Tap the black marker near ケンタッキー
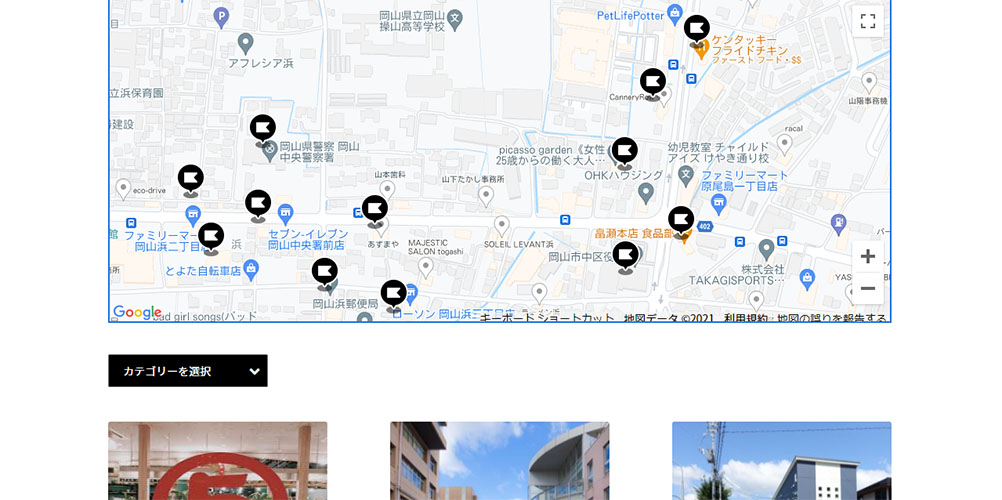Viewport: 1002px width, 500px height. (697, 28)
